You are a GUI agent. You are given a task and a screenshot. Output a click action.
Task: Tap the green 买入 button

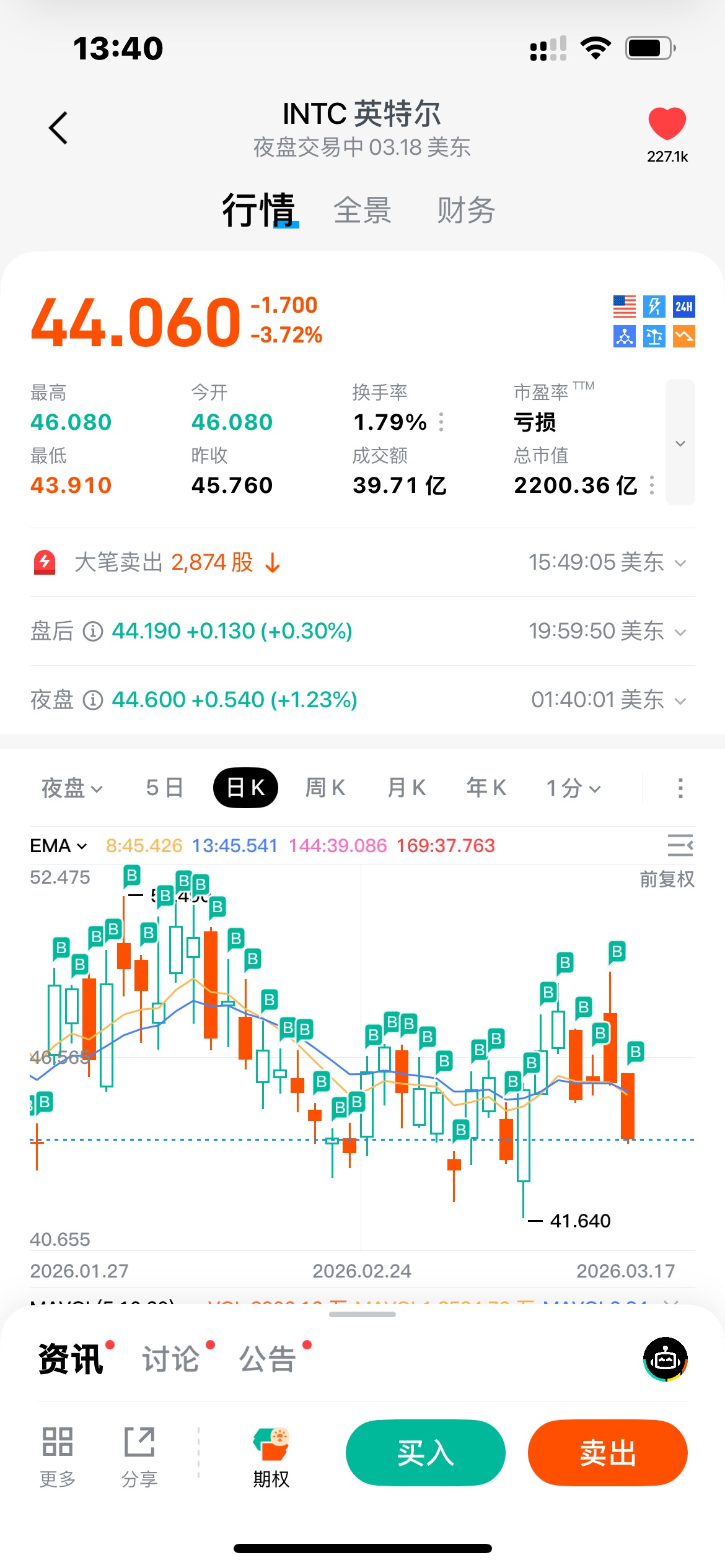[425, 1453]
